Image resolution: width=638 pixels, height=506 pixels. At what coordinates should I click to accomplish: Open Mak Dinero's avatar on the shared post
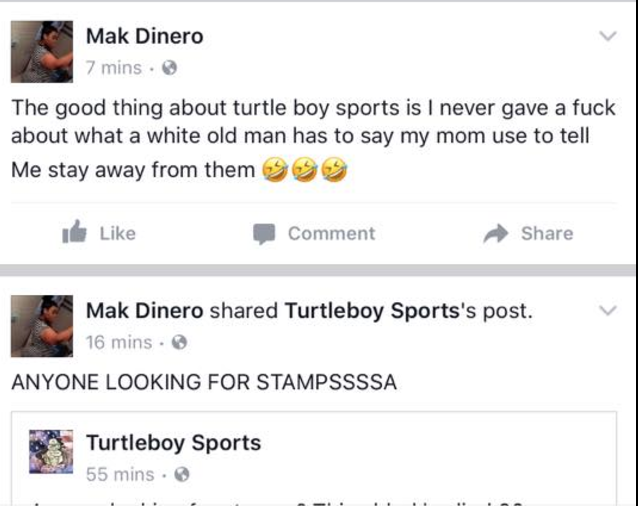(x=42, y=326)
